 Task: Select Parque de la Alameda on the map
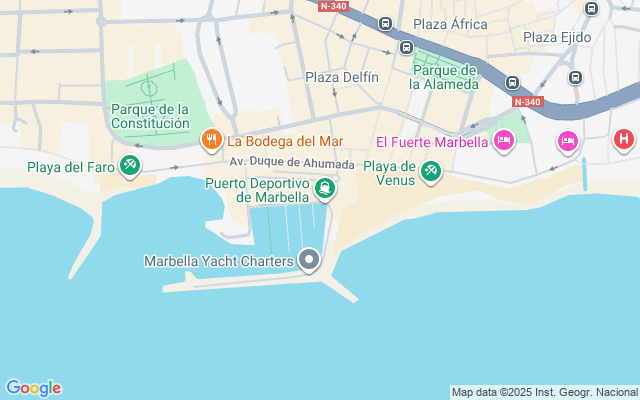[x=444, y=77]
